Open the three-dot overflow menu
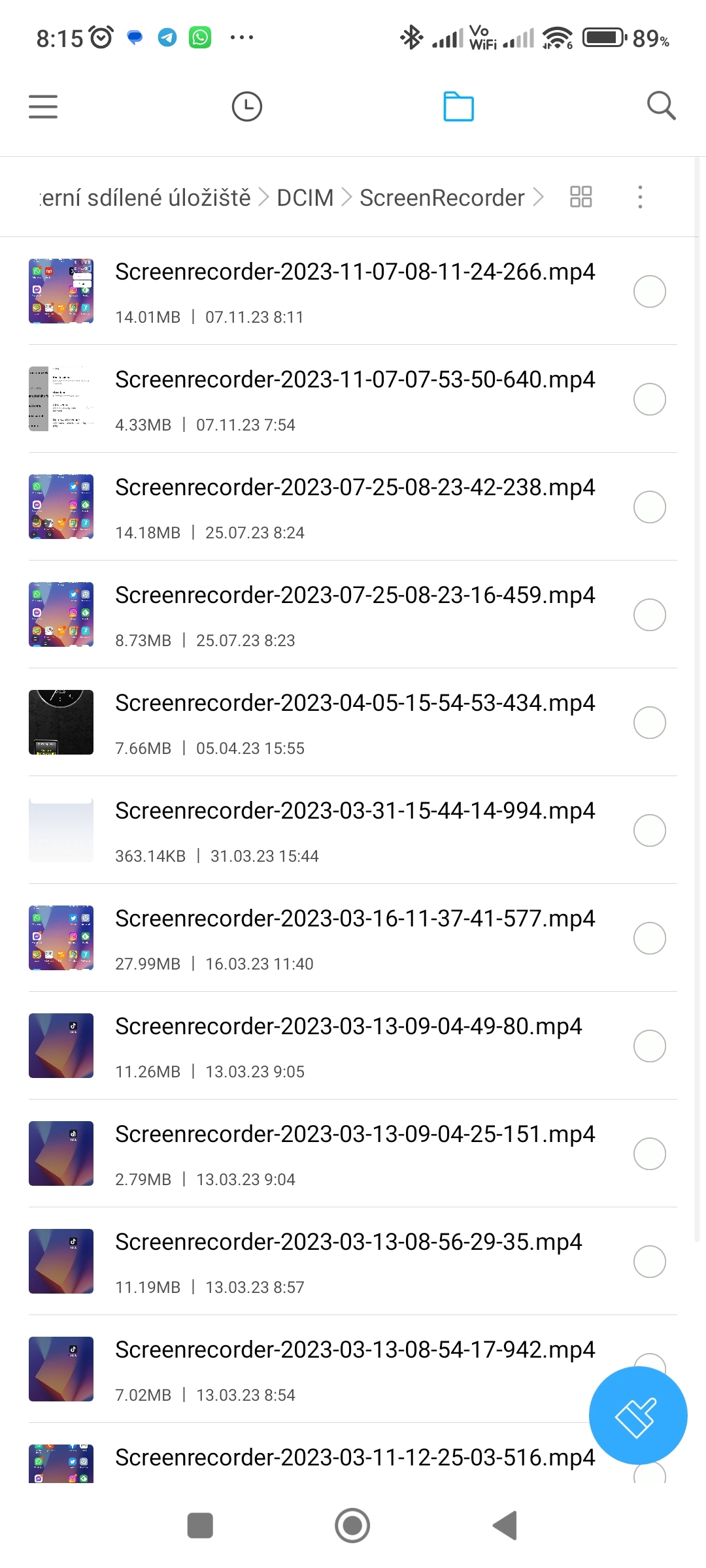Screen dimensions: 706x1568 point(640,197)
